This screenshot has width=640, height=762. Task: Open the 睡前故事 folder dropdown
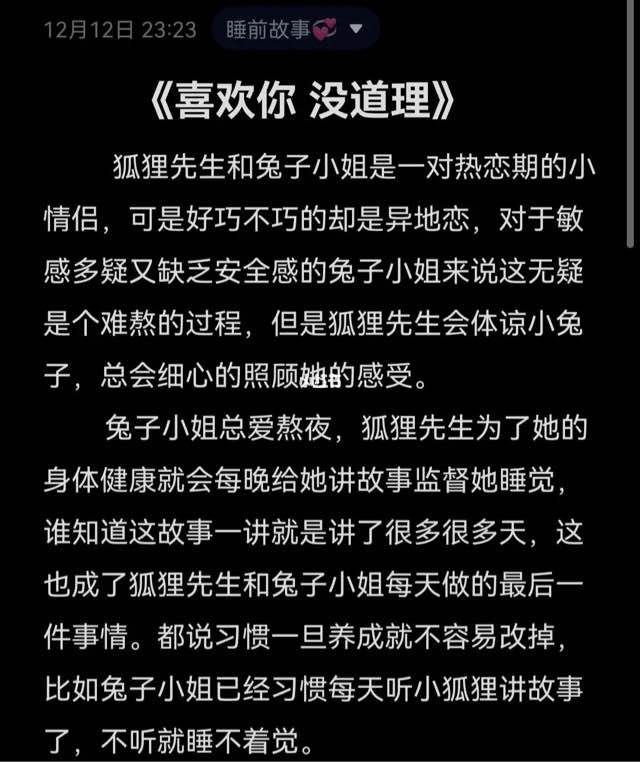point(296,29)
